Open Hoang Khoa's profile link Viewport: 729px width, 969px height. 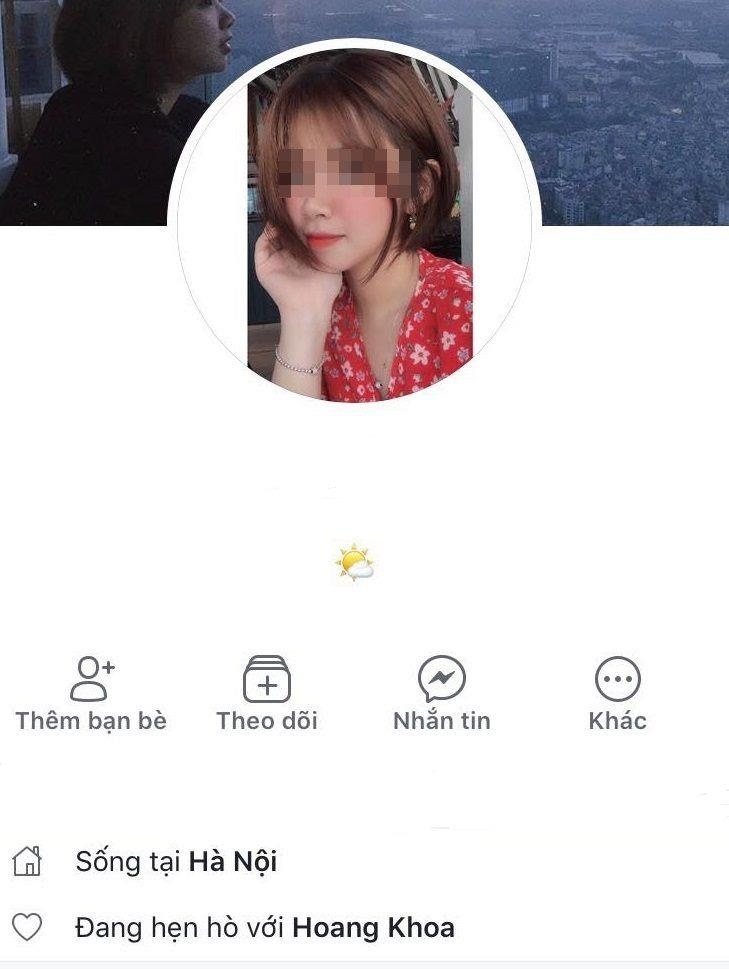[373, 928]
